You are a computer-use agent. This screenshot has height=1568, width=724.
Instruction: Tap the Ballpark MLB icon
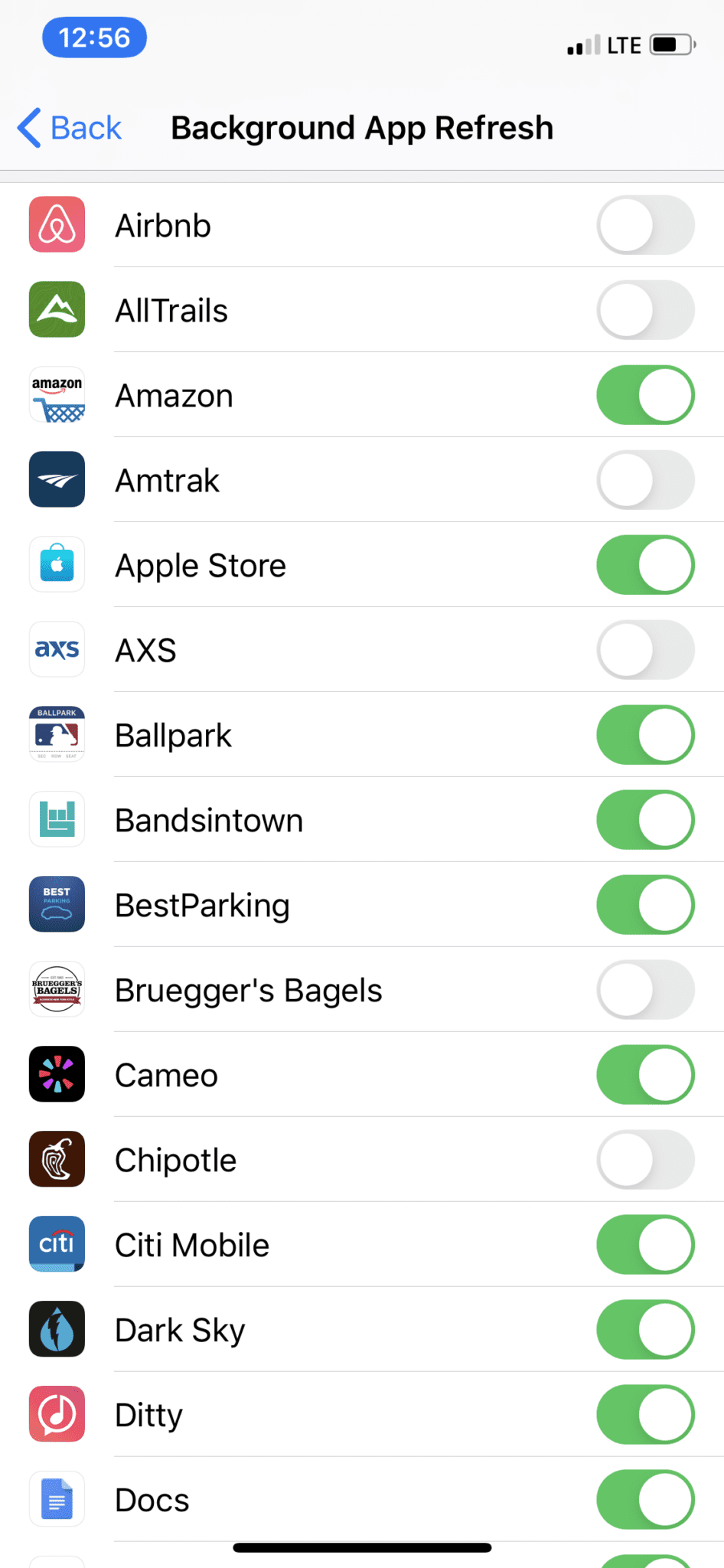click(x=57, y=733)
